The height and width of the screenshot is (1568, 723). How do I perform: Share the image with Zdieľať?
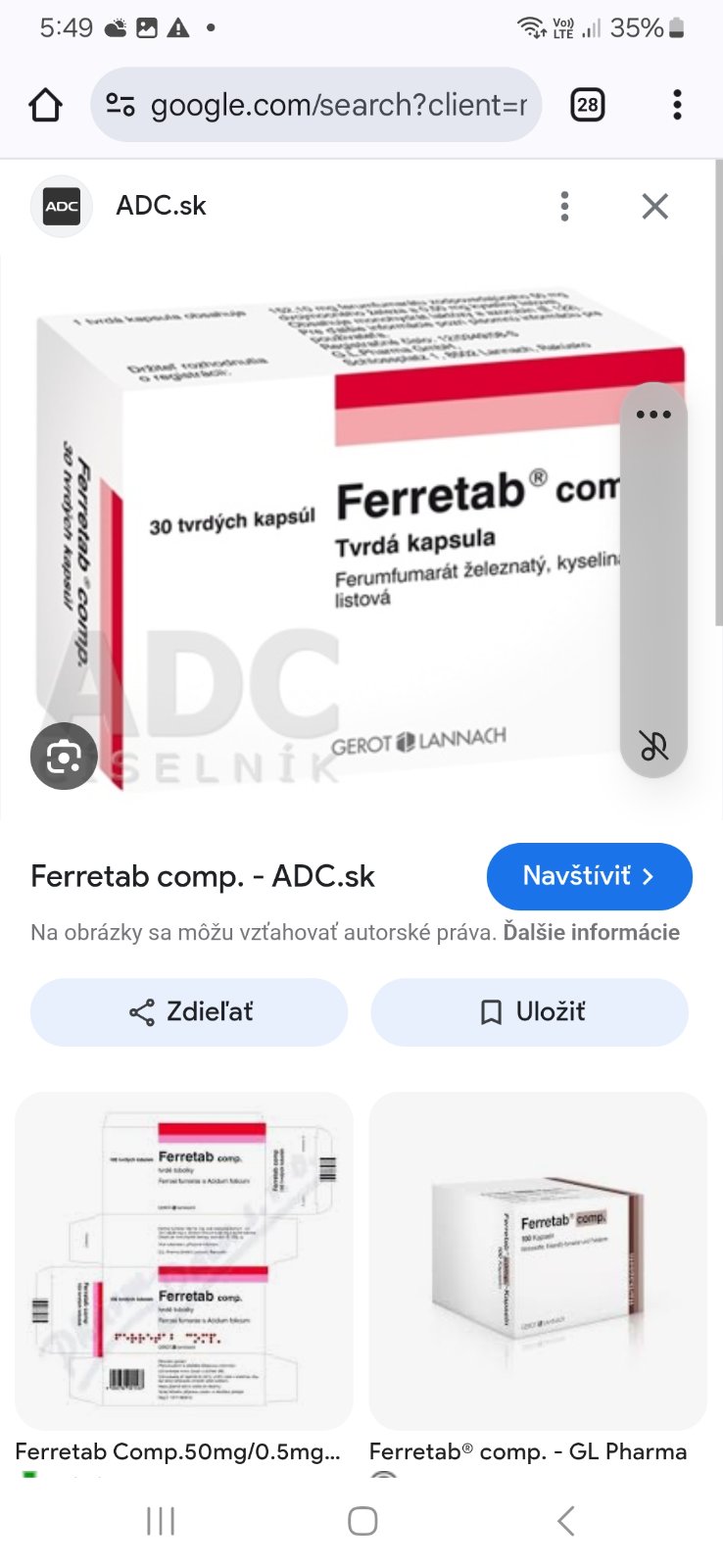[189, 1012]
